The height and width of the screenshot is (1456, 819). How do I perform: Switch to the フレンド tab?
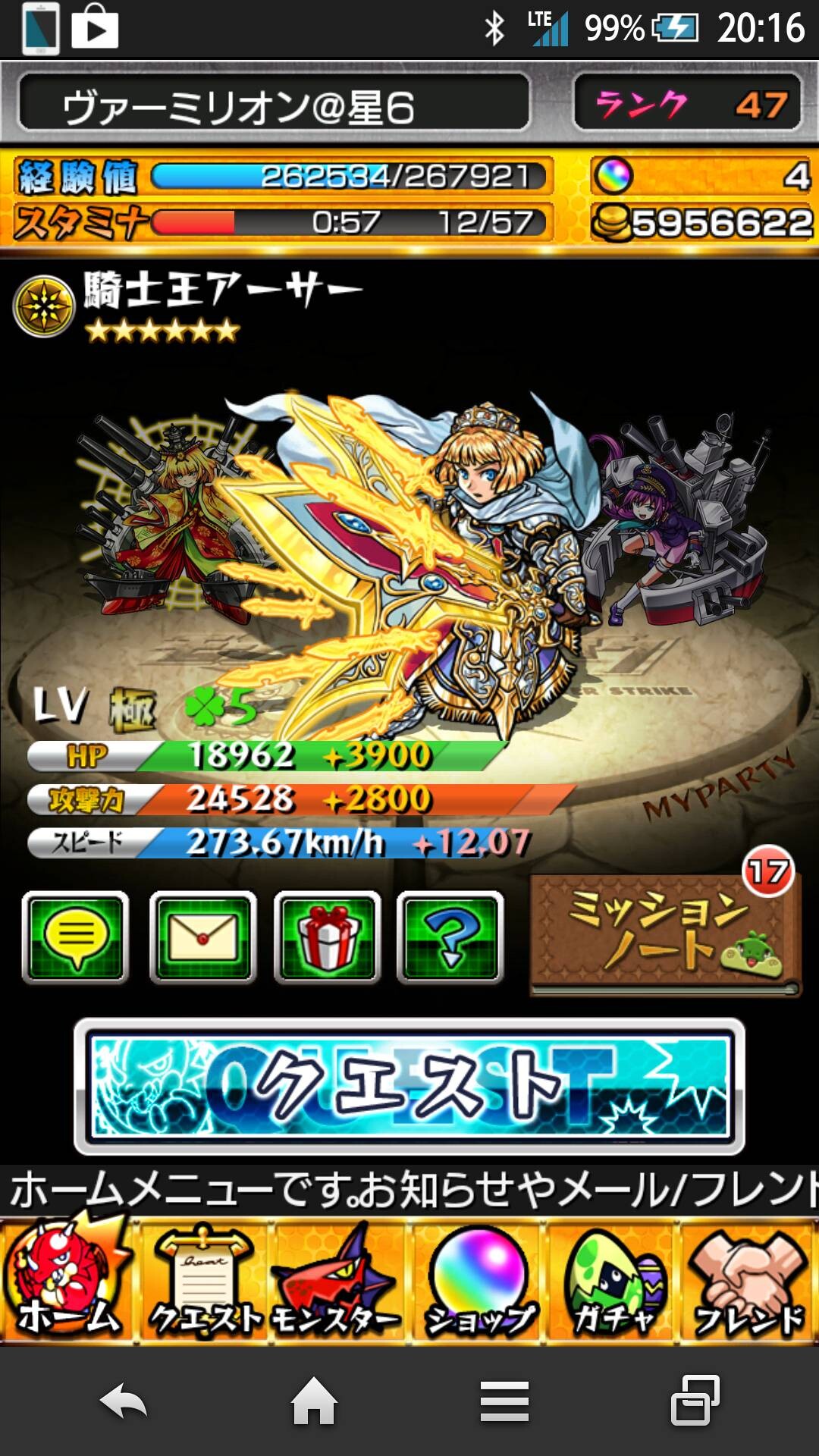(748, 1282)
